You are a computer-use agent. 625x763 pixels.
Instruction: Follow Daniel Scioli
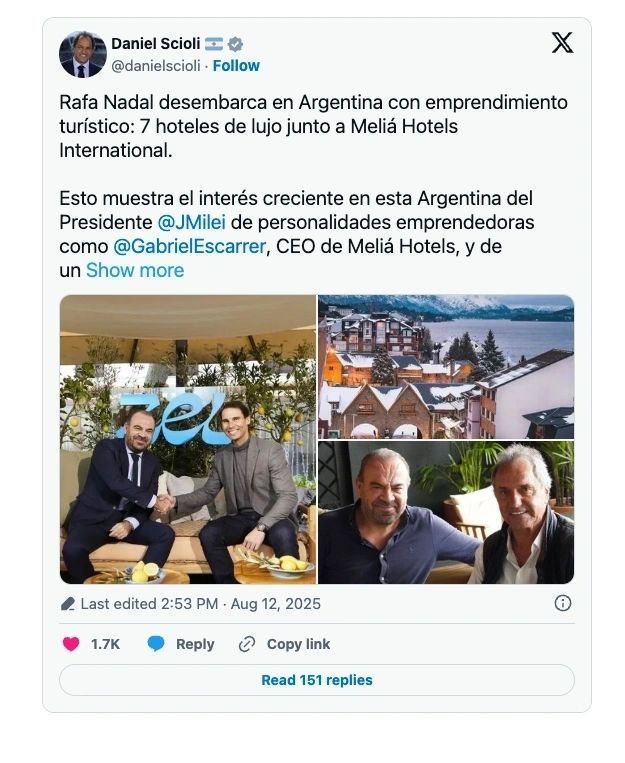click(236, 66)
